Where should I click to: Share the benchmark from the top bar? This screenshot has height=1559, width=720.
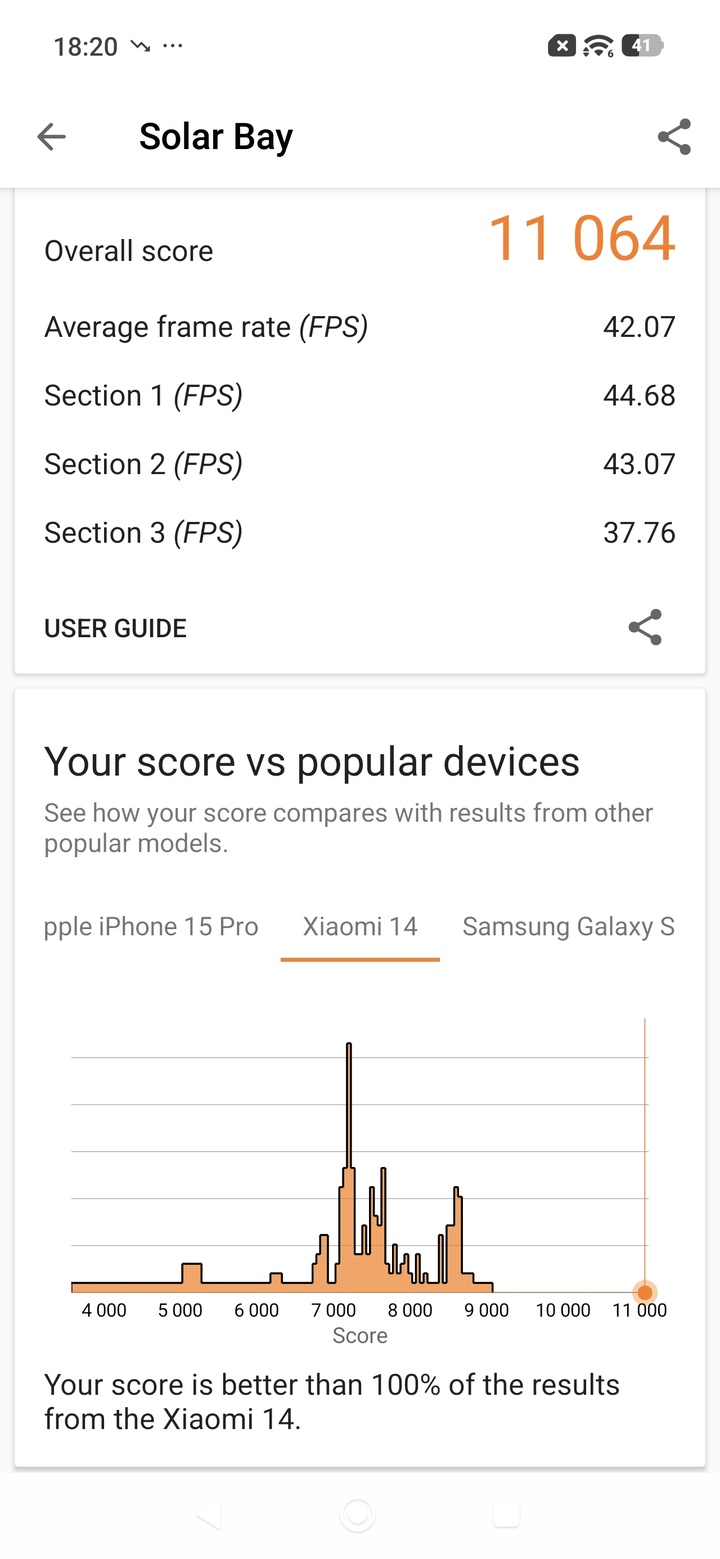pos(674,137)
